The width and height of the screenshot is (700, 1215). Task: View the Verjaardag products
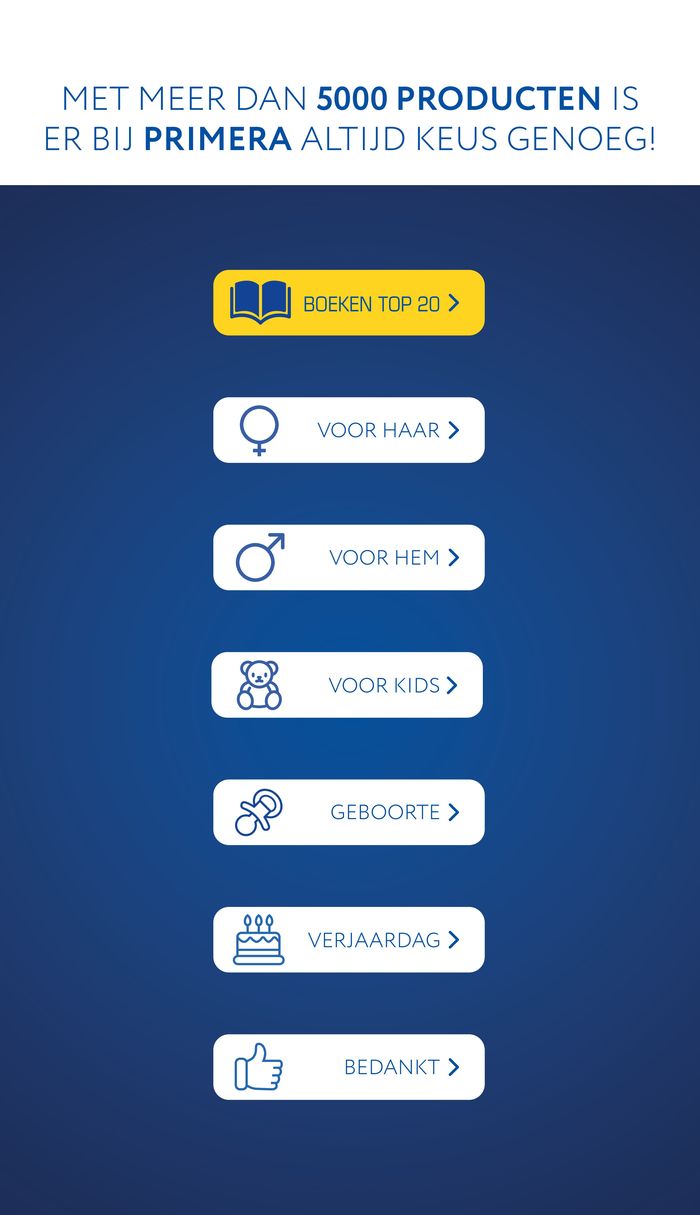coord(348,940)
